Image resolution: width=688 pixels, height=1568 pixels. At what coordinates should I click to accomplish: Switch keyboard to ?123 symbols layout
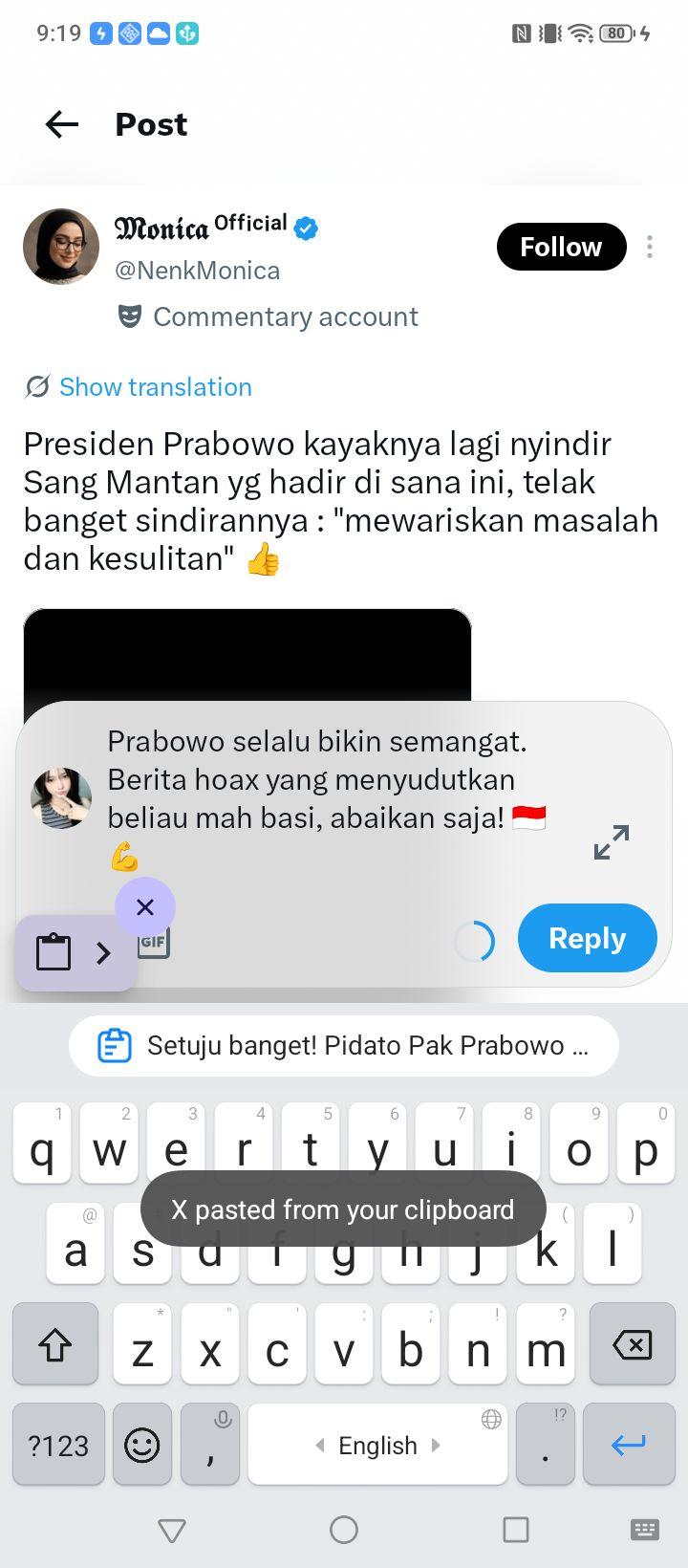tap(58, 1444)
